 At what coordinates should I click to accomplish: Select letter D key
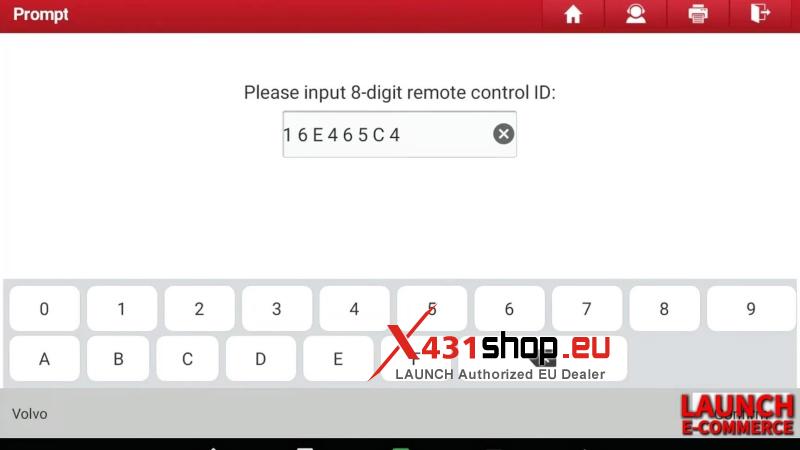pos(261,359)
